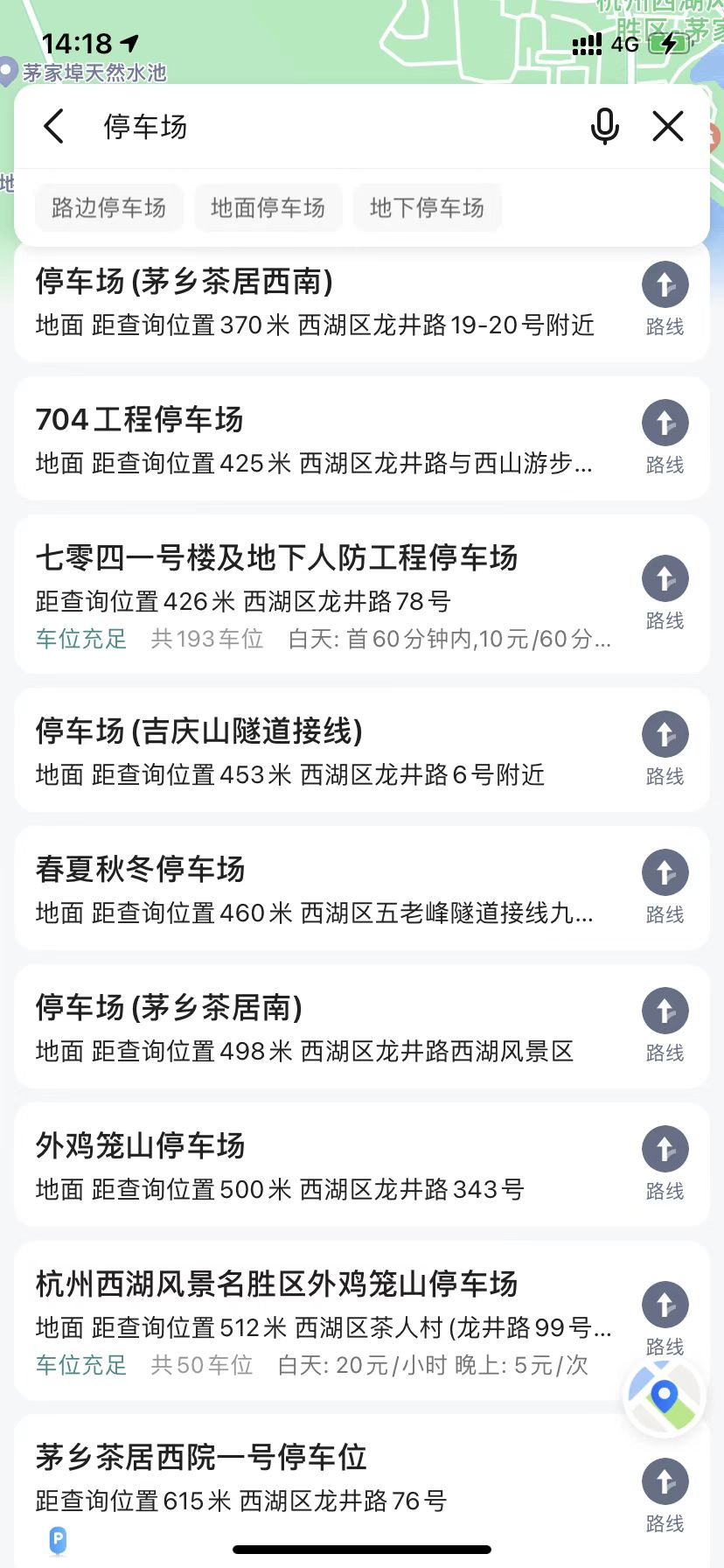The height and width of the screenshot is (1568, 724).
Task: Switch to map view with the floating map button
Action: pyautogui.click(x=665, y=1398)
